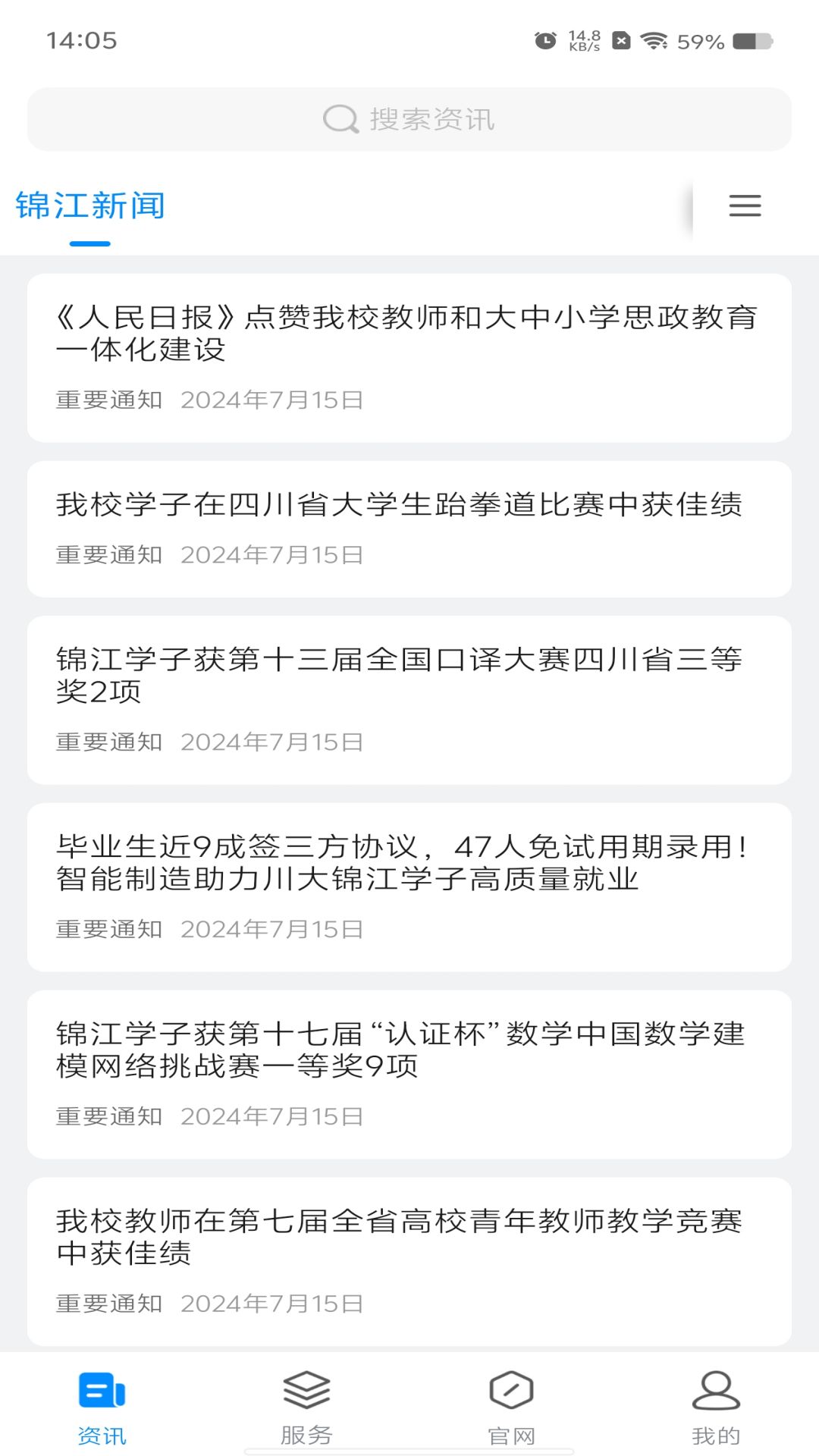Open the 《人民日报》点赞我校教师 article
This screenshot has width=819, height=1456.
point(409,357)
